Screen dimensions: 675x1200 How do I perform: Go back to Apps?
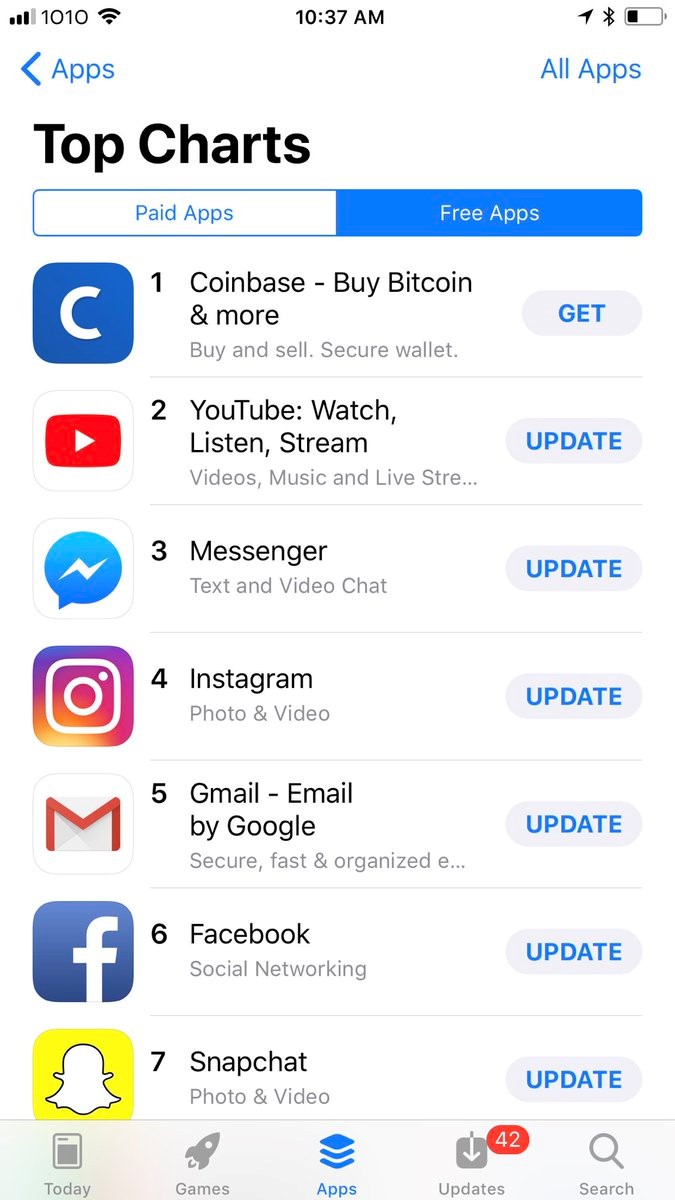pos(68,70)
